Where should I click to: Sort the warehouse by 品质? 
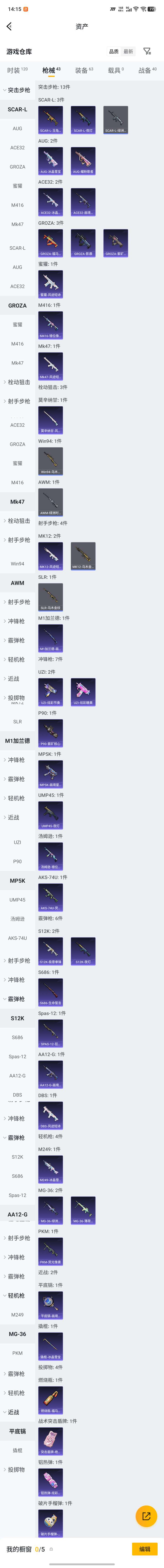[114, 52]
